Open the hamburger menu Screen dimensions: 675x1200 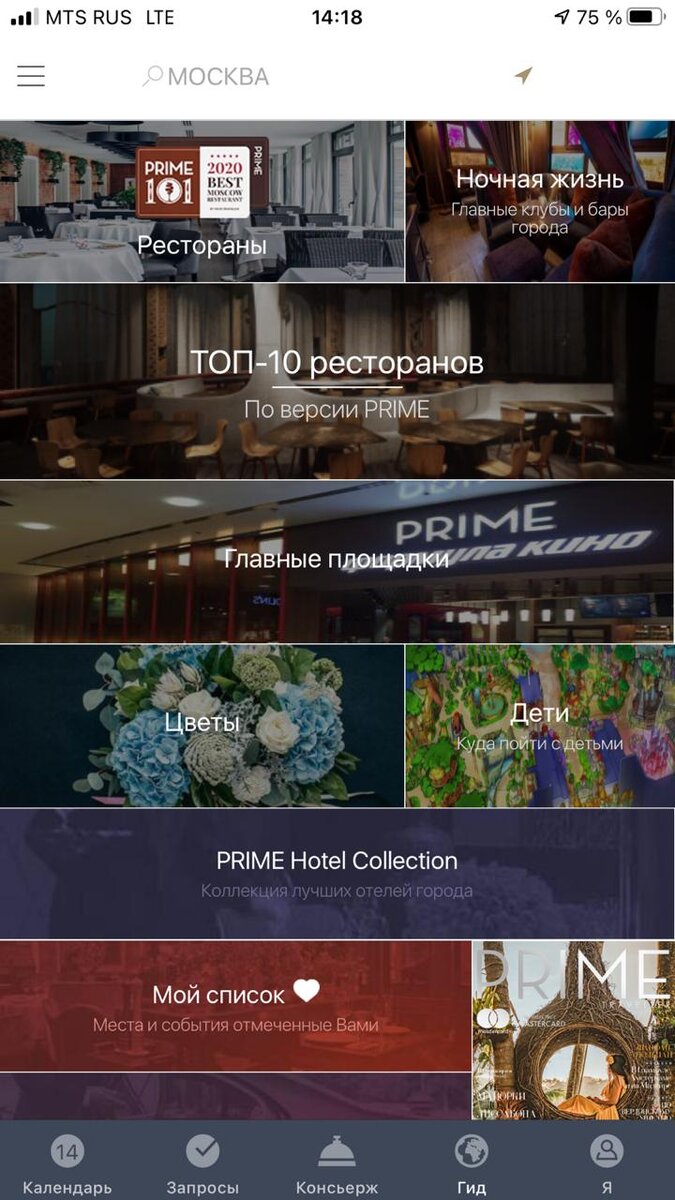click(31, 76)
